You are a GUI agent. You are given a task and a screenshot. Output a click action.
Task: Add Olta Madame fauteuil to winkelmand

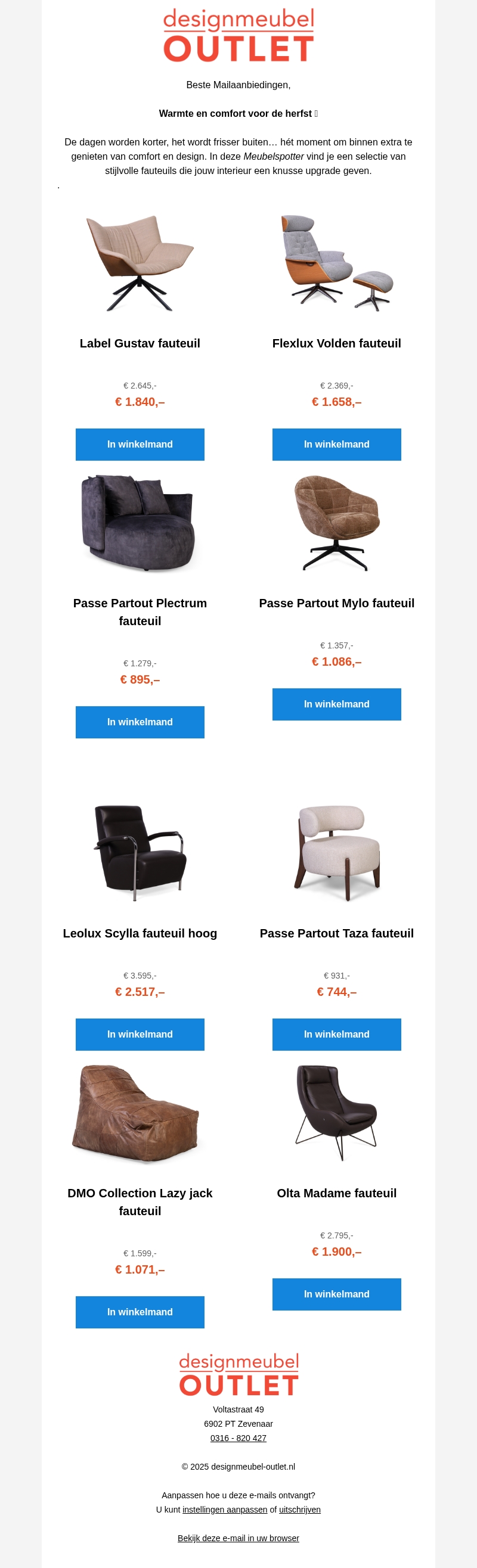point(336,1294)
